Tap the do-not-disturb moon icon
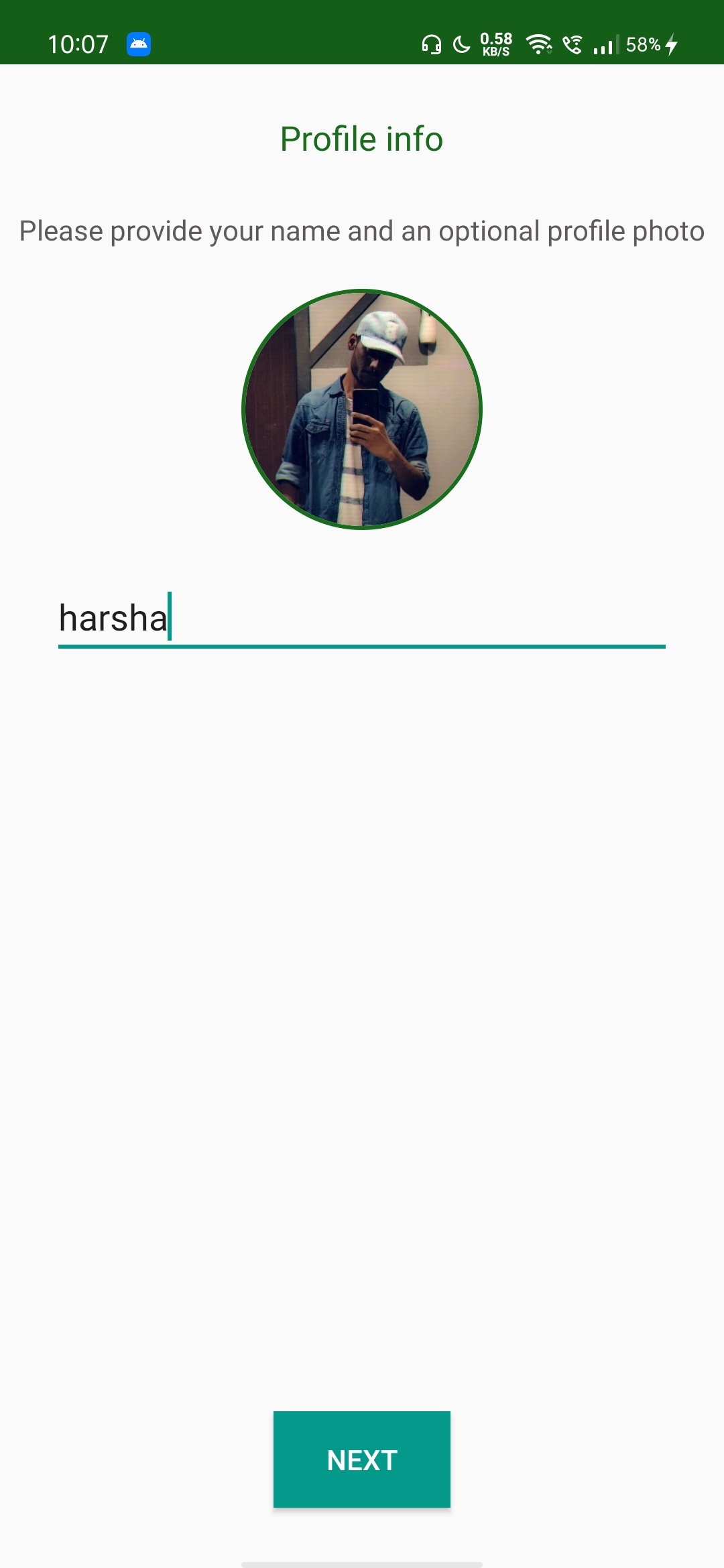Image resolution: width=724 pixels, height=1568 pixels. [462, 45]
